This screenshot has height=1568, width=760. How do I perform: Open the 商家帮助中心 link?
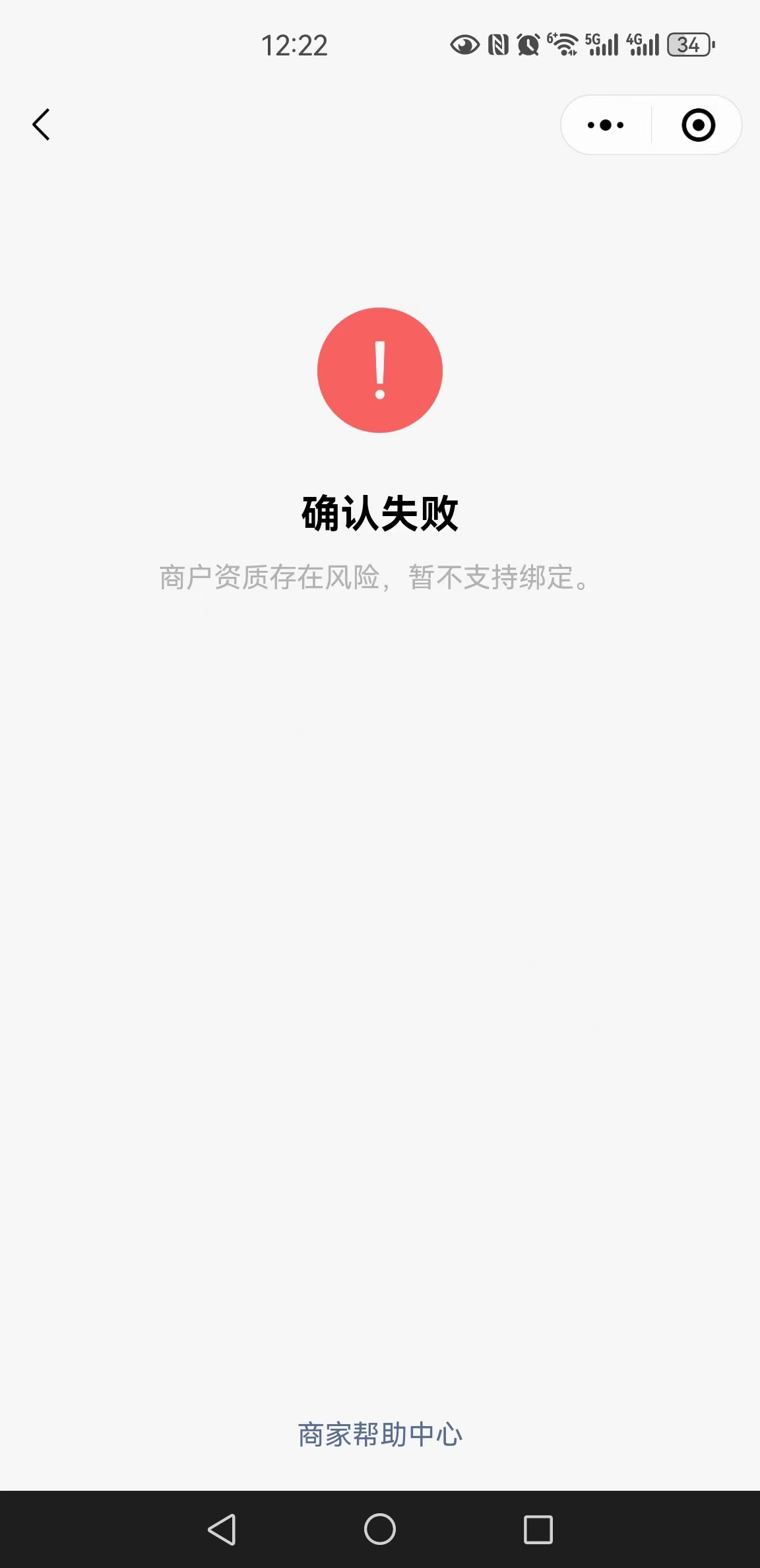click(x=380, y=1434)
